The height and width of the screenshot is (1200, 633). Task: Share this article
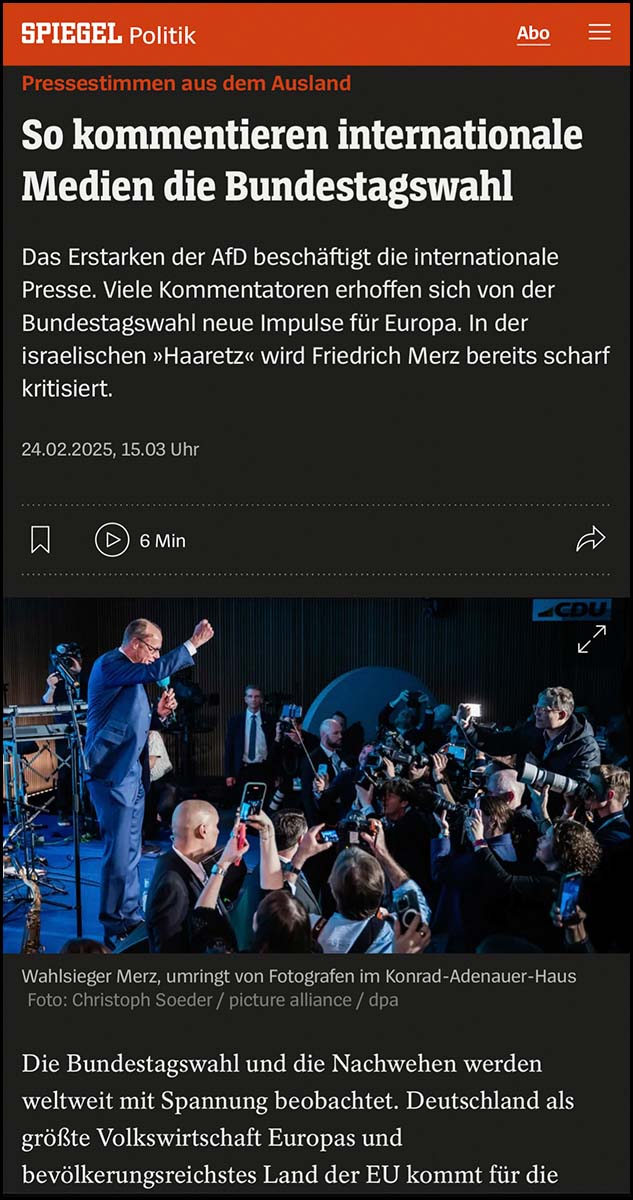coord(591,540)
